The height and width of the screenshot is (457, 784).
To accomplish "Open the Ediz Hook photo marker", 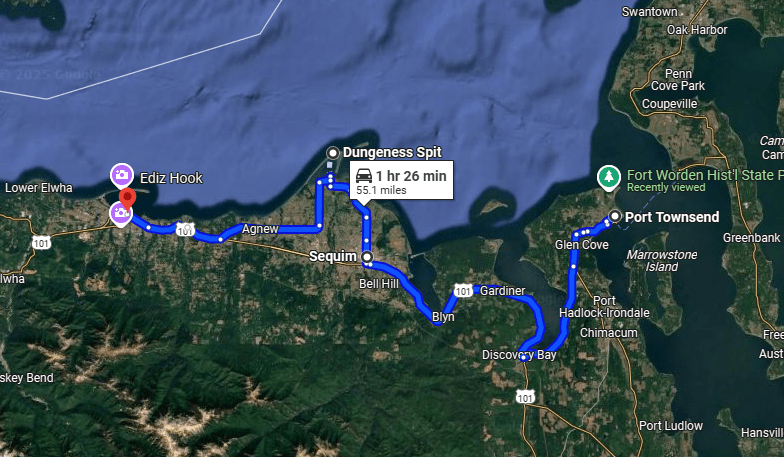I will pos(122,175).
